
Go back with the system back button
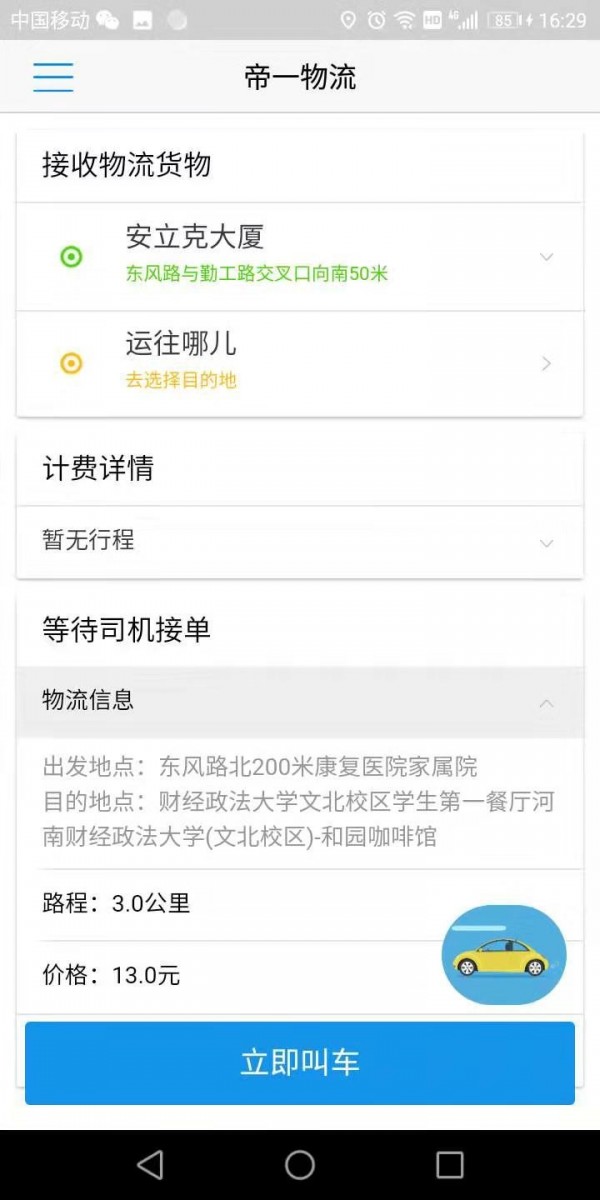(x=150, y=1165)
